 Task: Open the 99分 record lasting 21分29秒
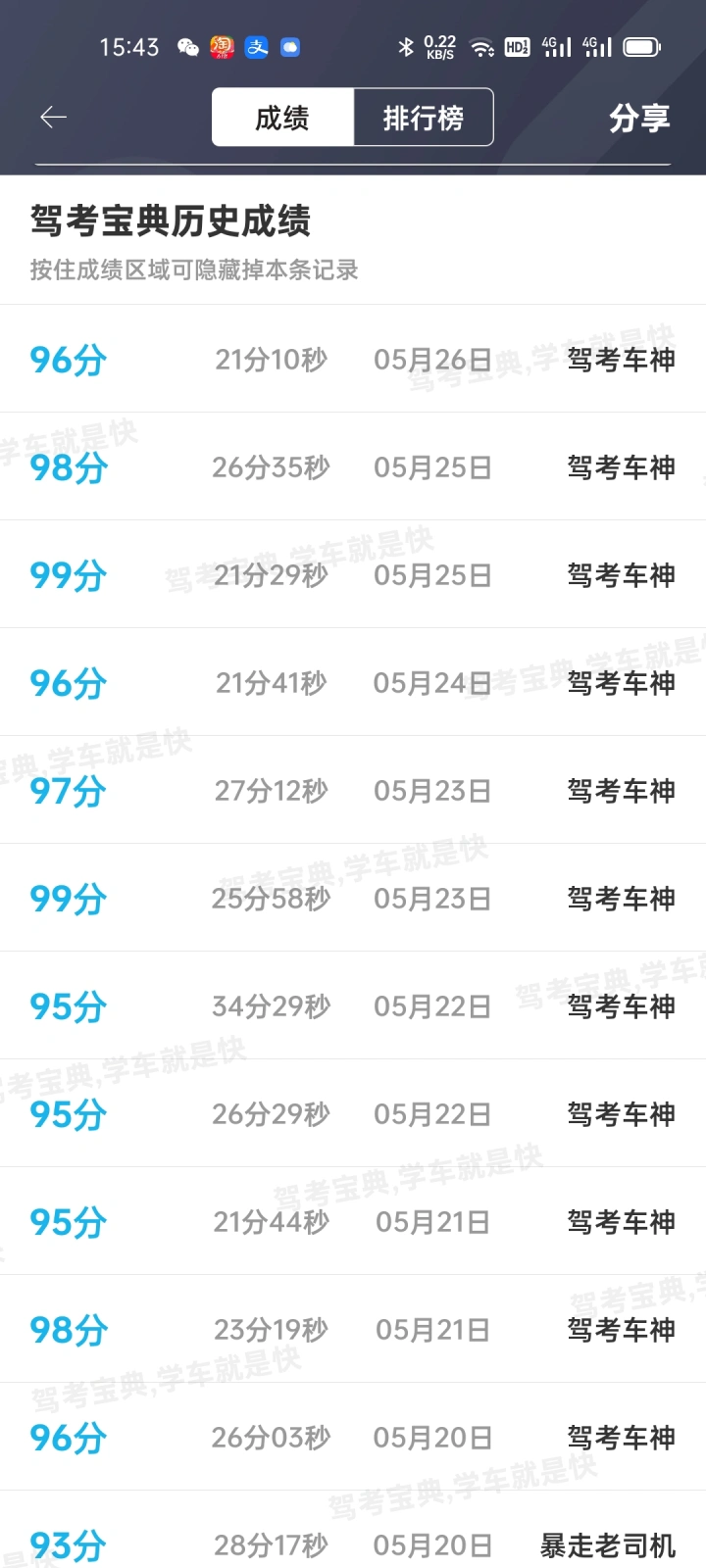(x=353, y=574)
